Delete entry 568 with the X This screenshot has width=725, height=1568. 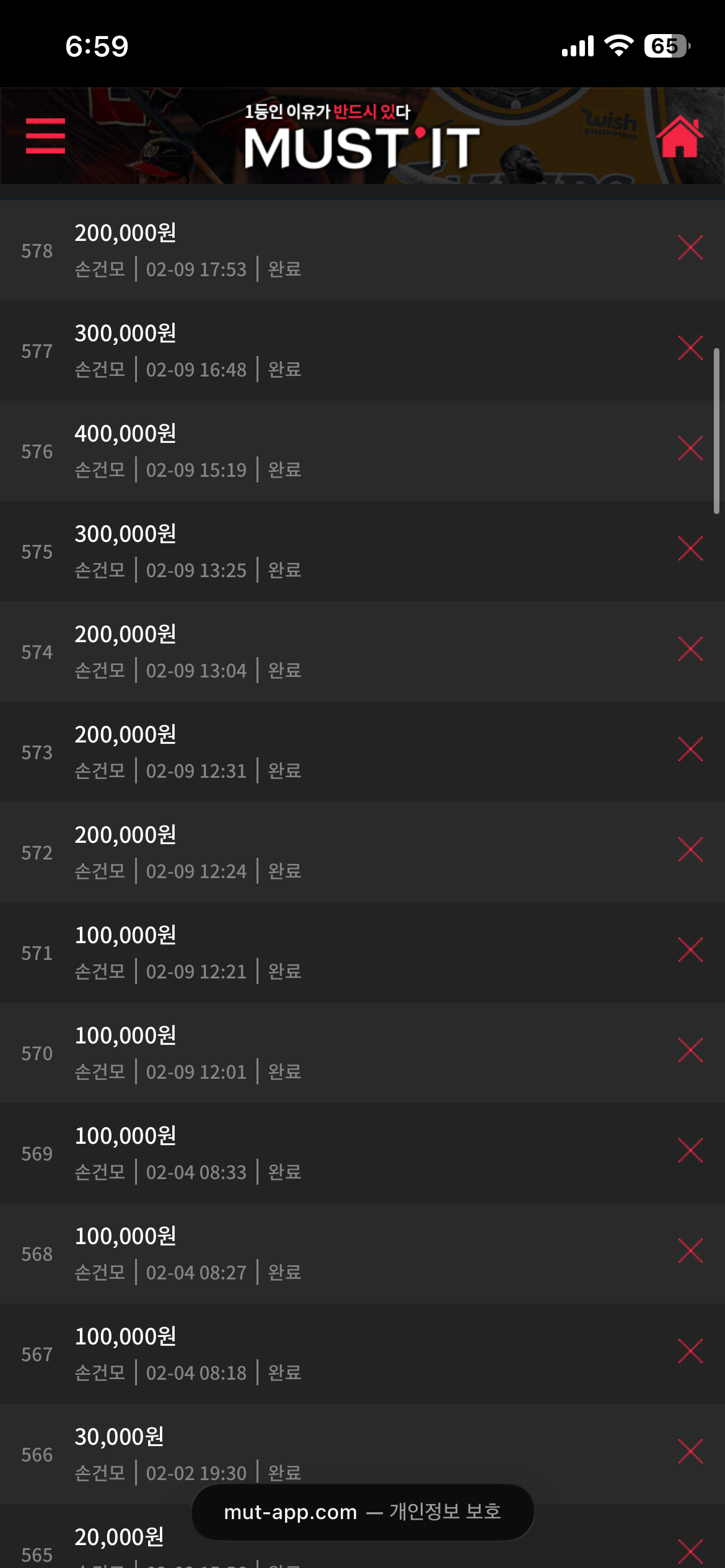pyautogui.click(x=690, y=1251)
